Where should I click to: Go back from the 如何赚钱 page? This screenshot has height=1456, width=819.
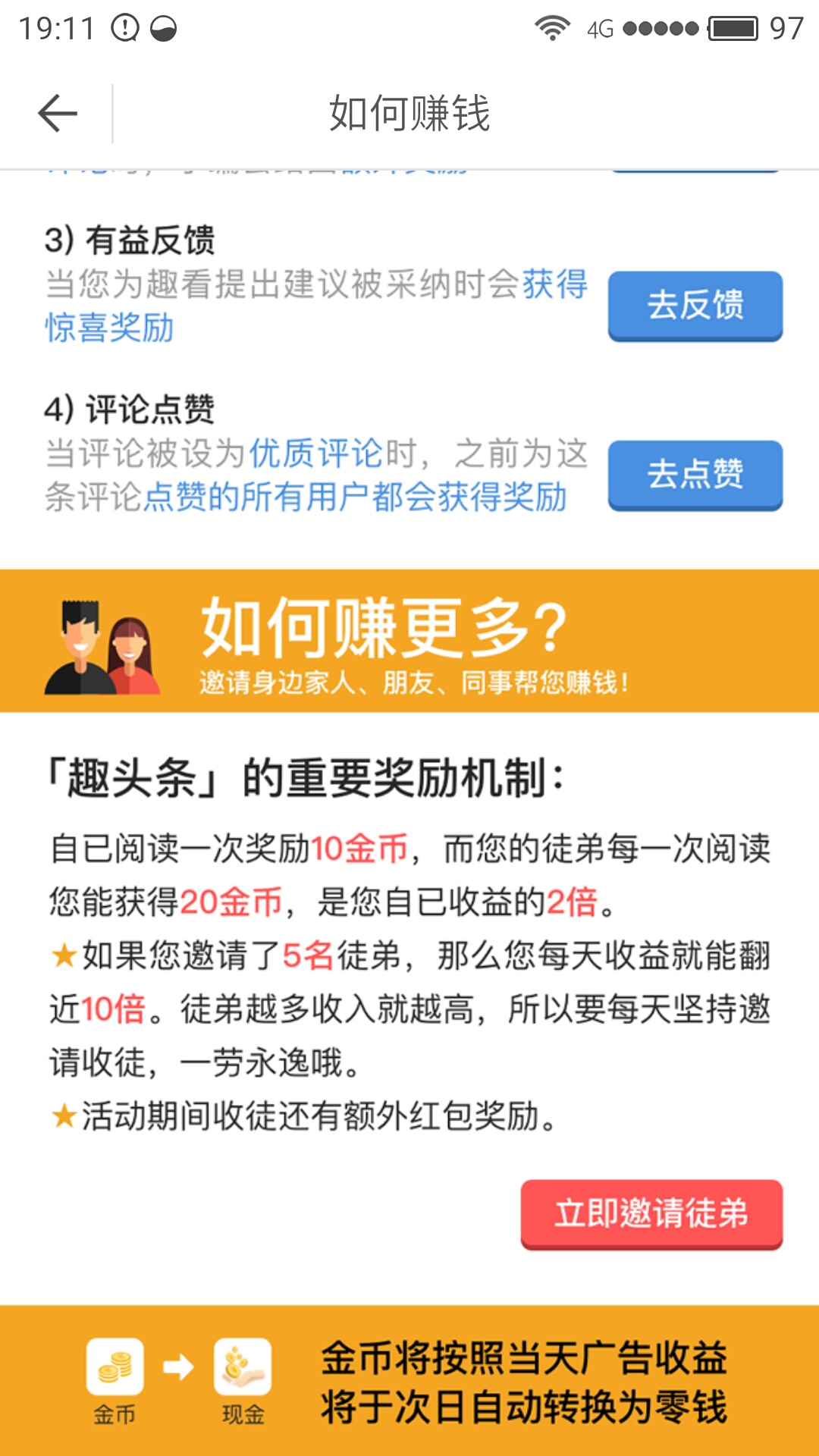[58, 114]
